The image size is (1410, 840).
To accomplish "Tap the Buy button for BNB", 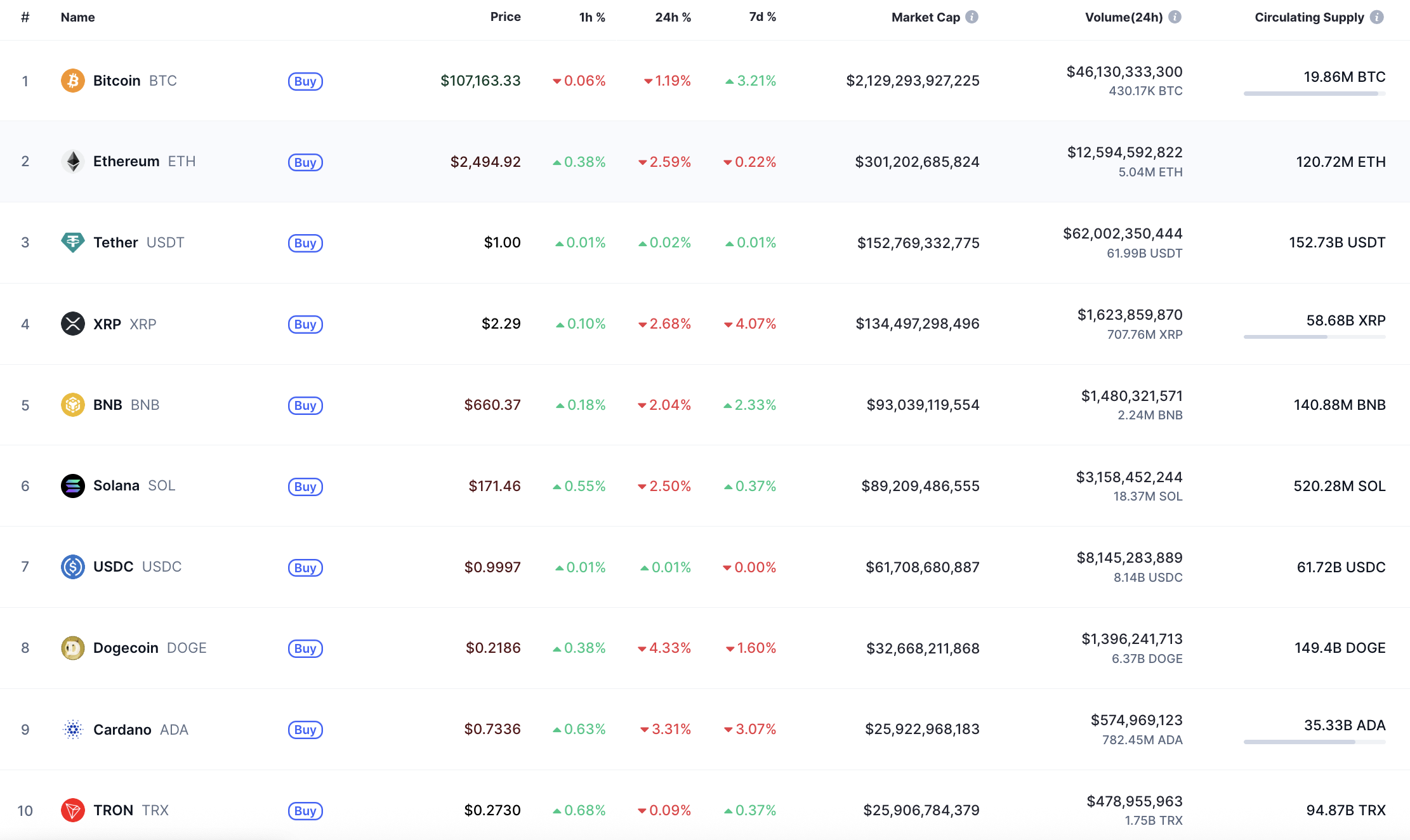I will [305, 405].
